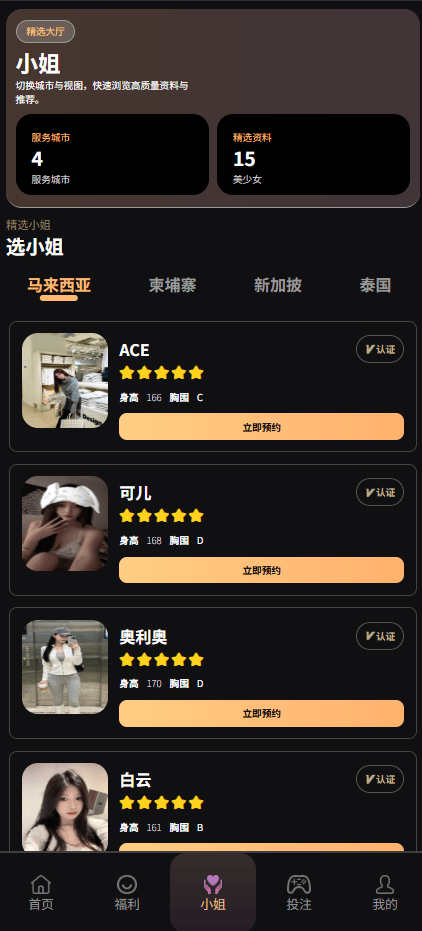
Task: Tap 立即预约 on the ACE card
Action: click(261, 427)
